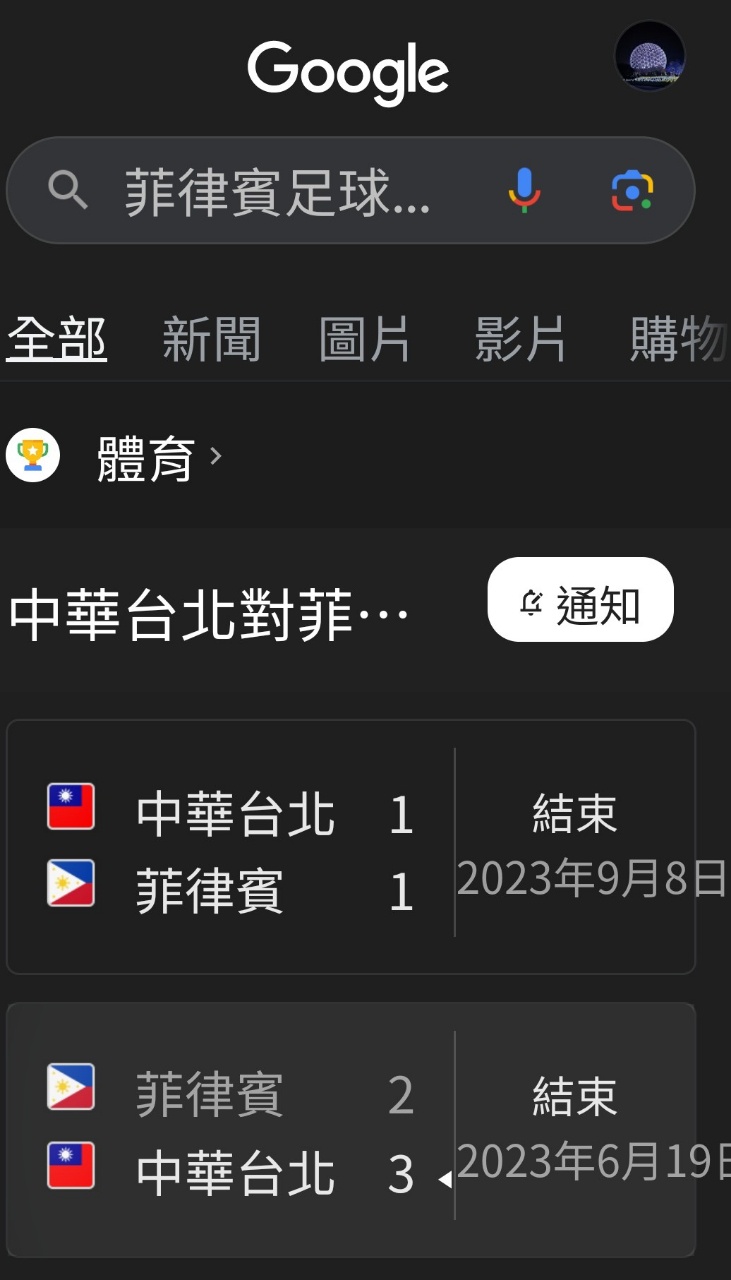Switch to the 購物 tab

(677, 340)
